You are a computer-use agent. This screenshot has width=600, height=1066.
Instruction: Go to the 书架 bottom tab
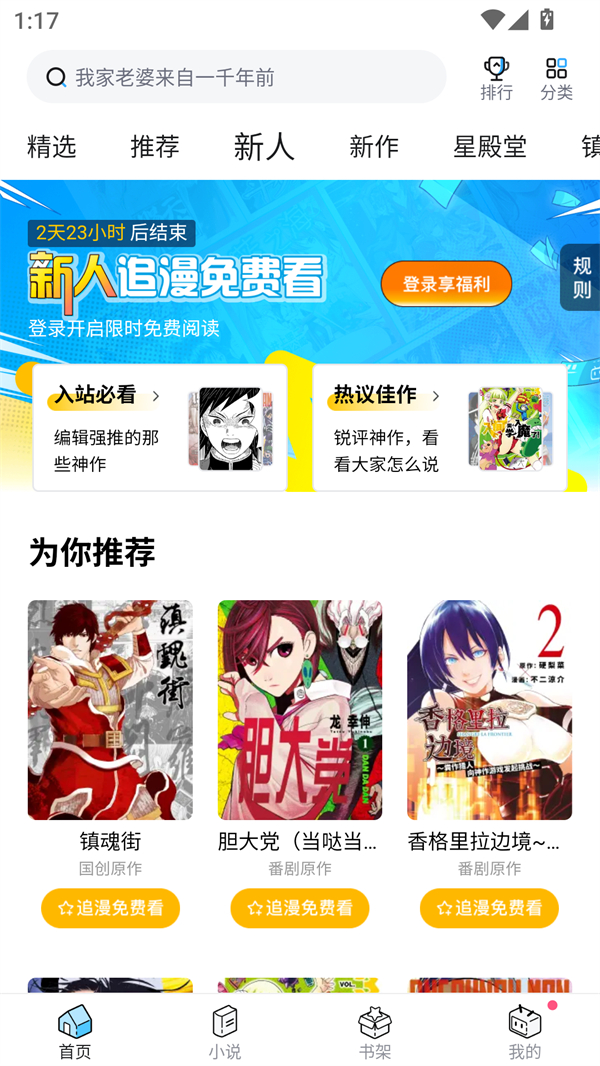pos(375,1032)
